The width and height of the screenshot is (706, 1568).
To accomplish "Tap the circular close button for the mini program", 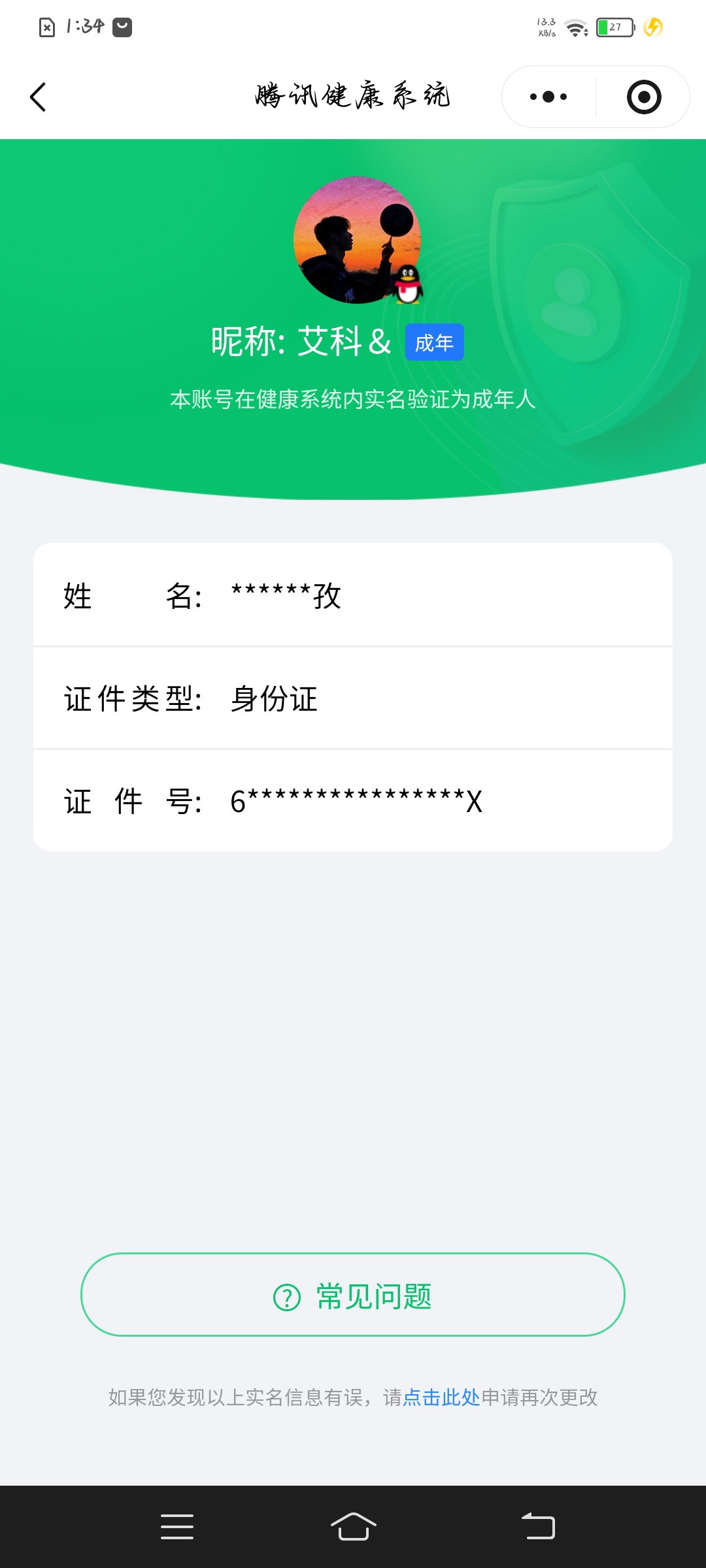I will 644,96.
